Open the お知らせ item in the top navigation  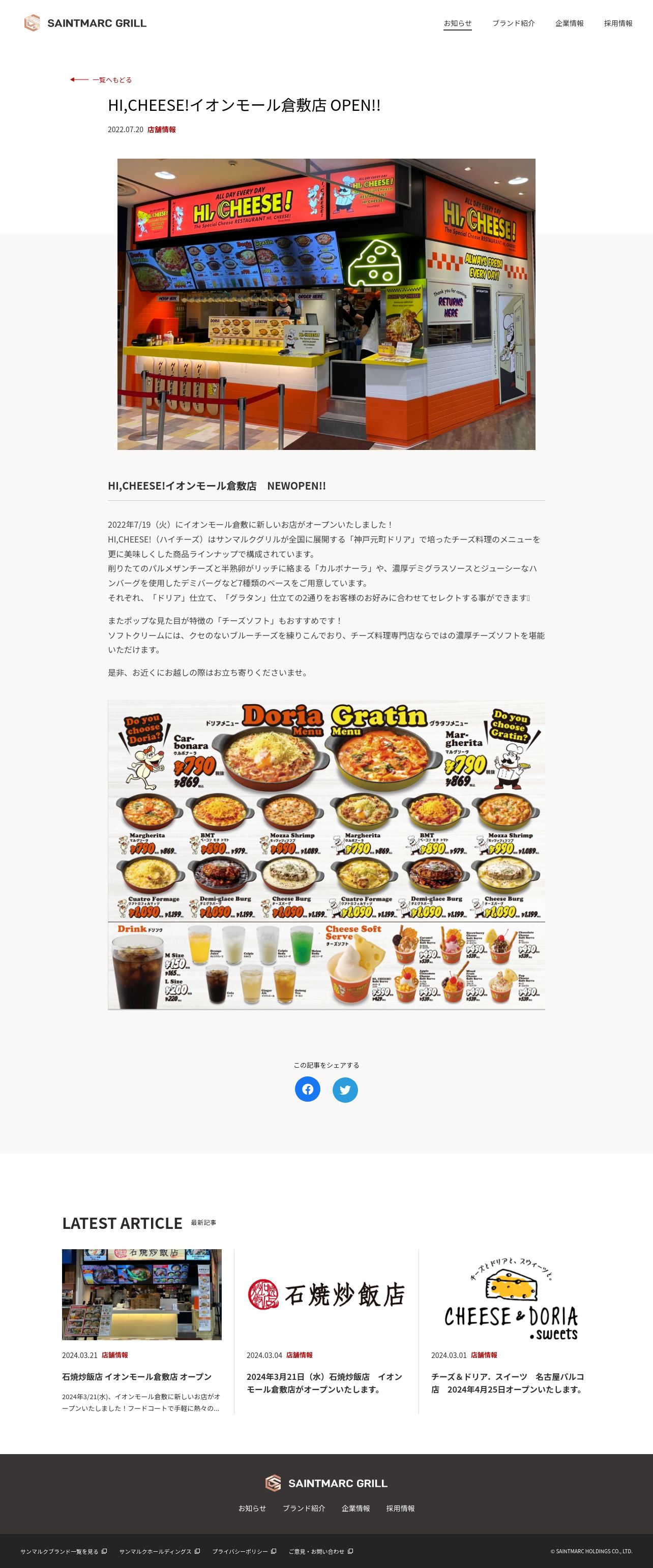pos(458,23)
